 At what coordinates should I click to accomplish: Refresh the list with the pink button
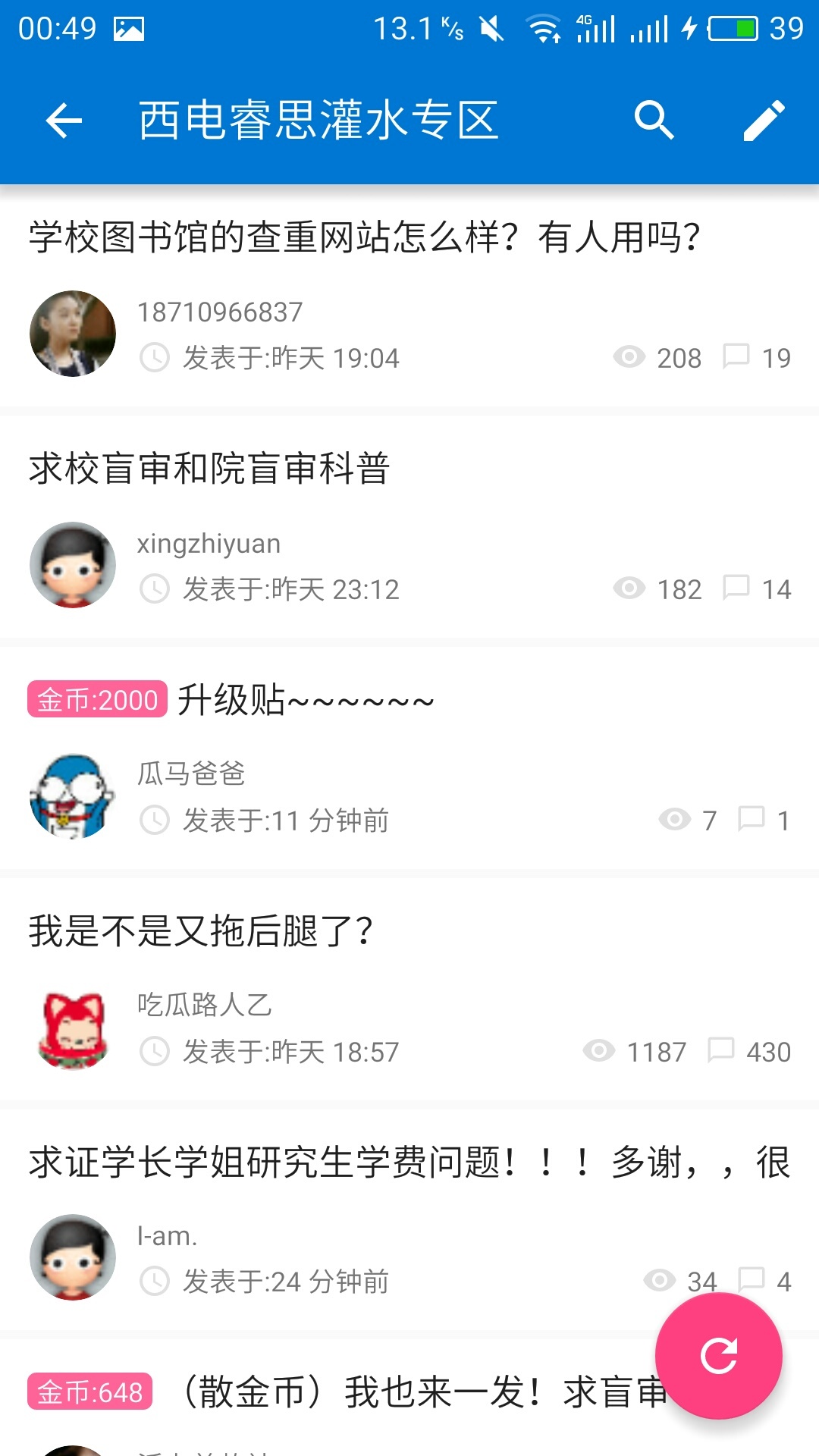(x=718, y=1356)
